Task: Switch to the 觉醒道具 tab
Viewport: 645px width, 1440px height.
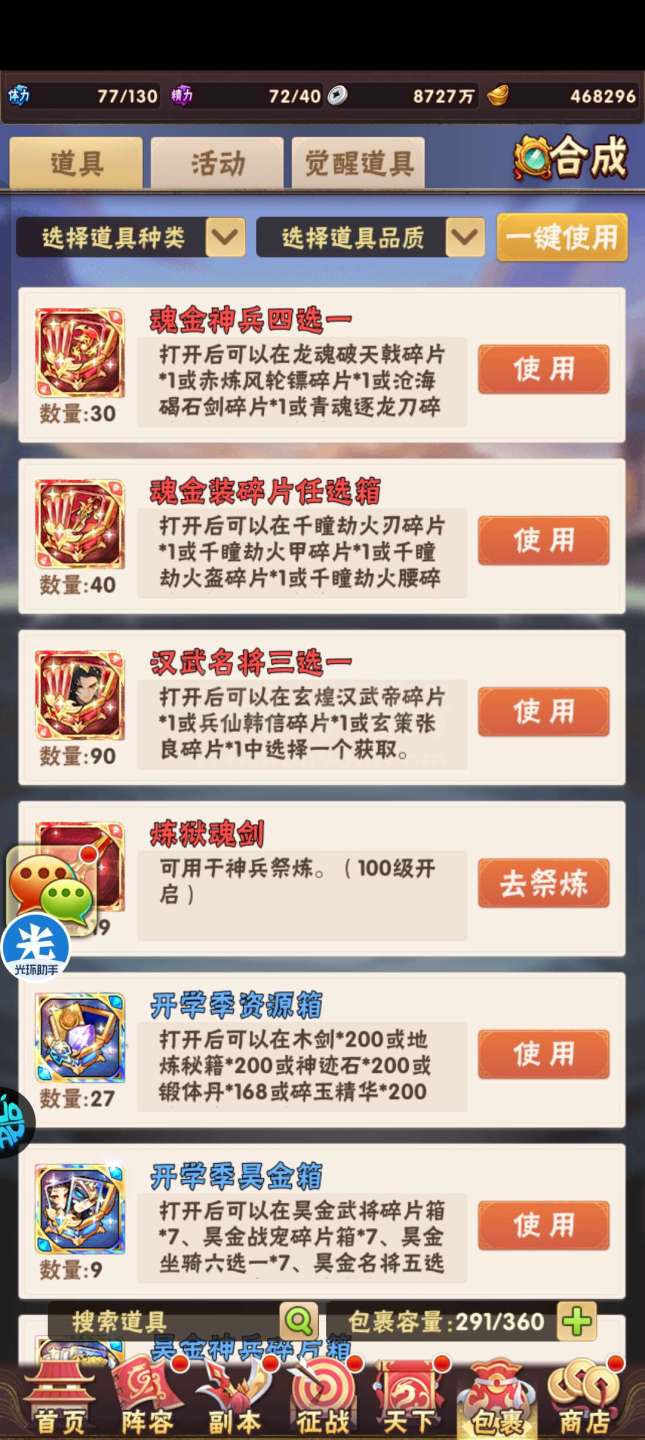Action: tap(358, 163)
